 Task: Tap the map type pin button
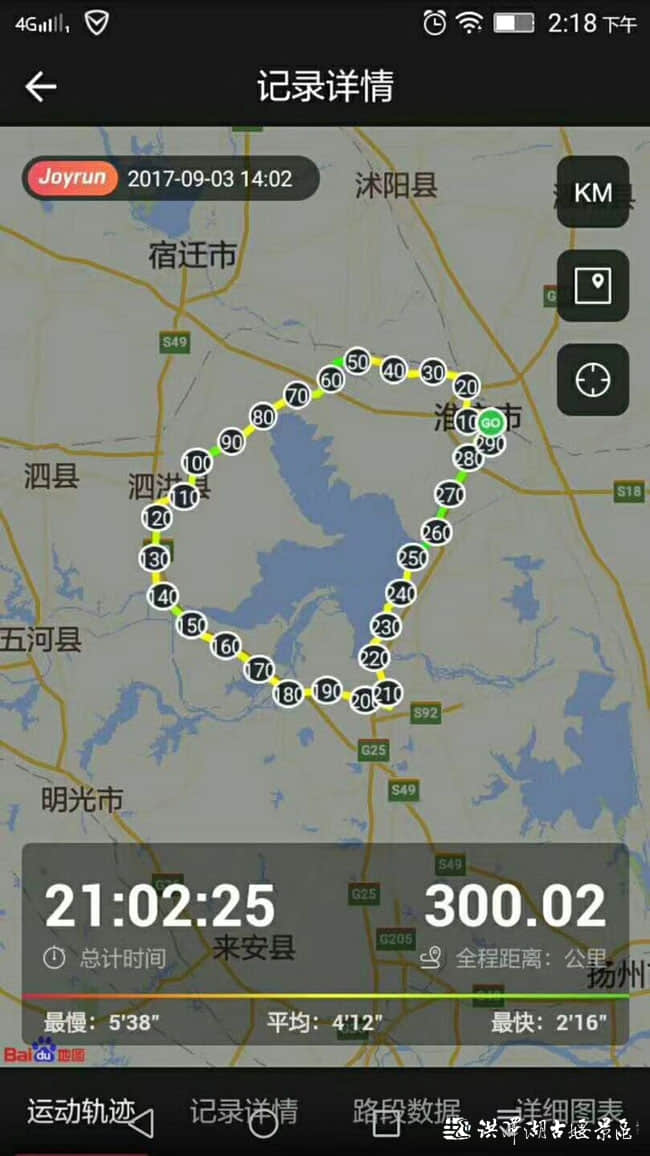click(x=593, y=285)
